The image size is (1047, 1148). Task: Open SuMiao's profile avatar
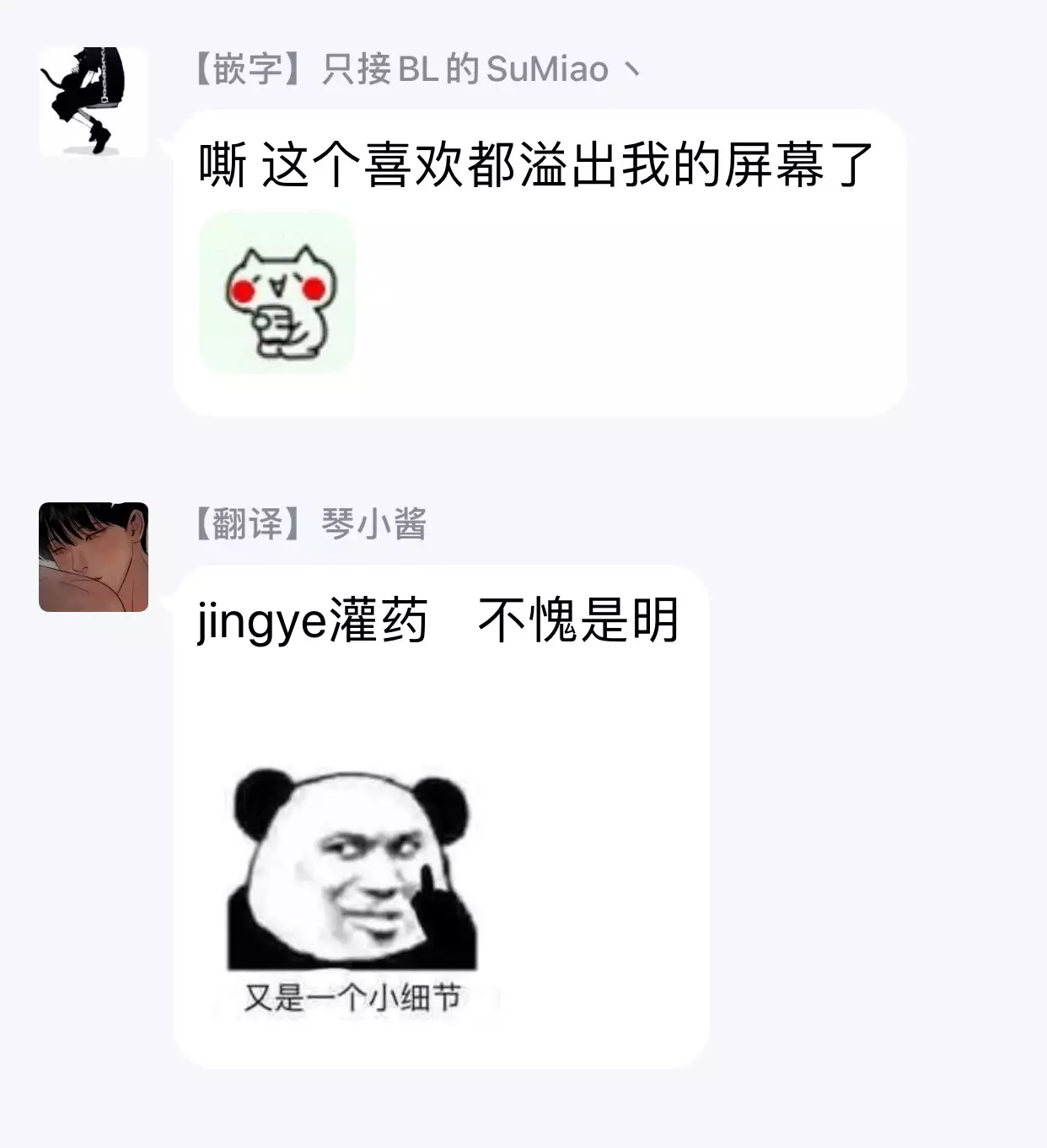pyautogui.click(x=94, y=101)
